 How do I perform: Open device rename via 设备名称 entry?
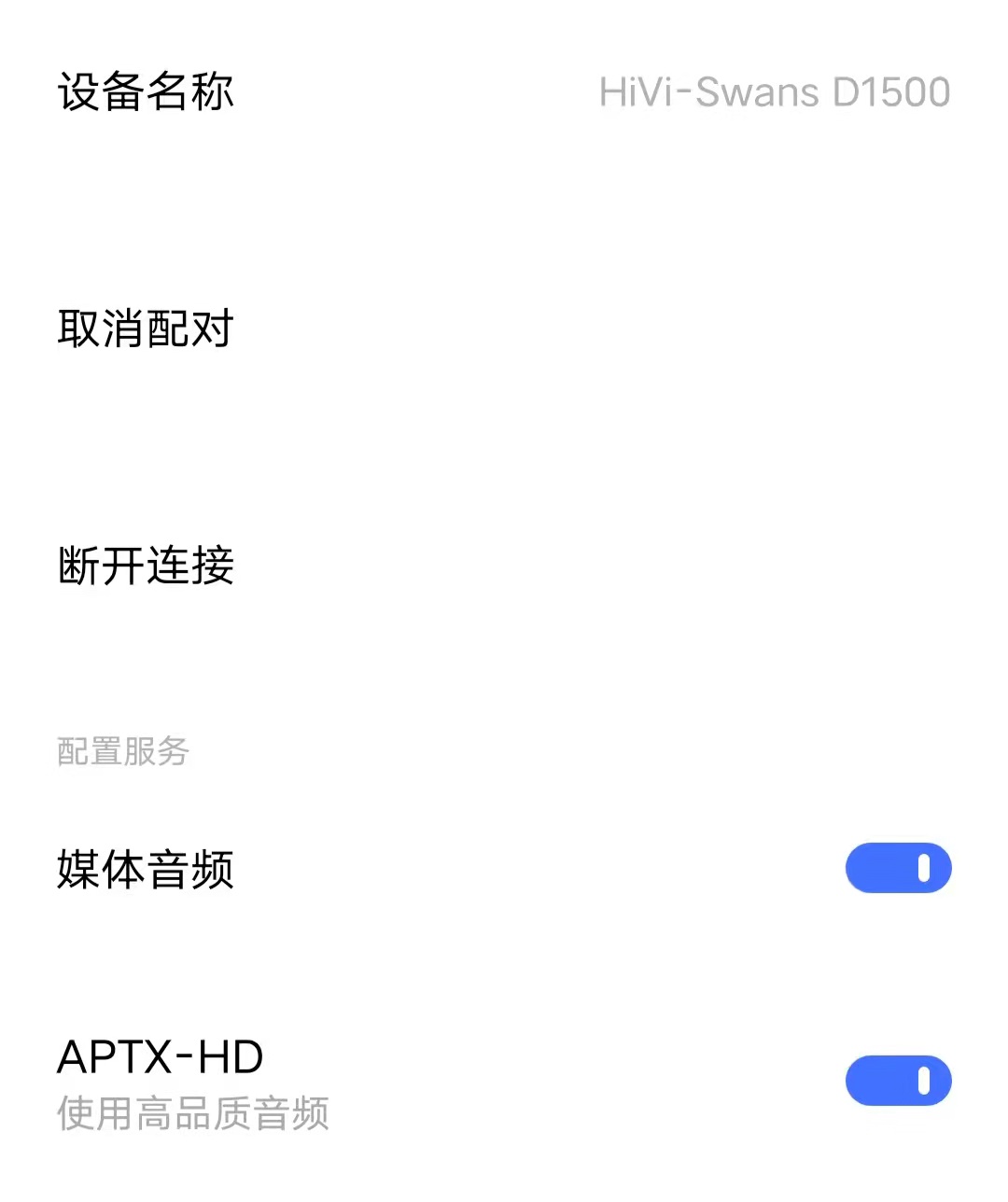click(146, 91)
